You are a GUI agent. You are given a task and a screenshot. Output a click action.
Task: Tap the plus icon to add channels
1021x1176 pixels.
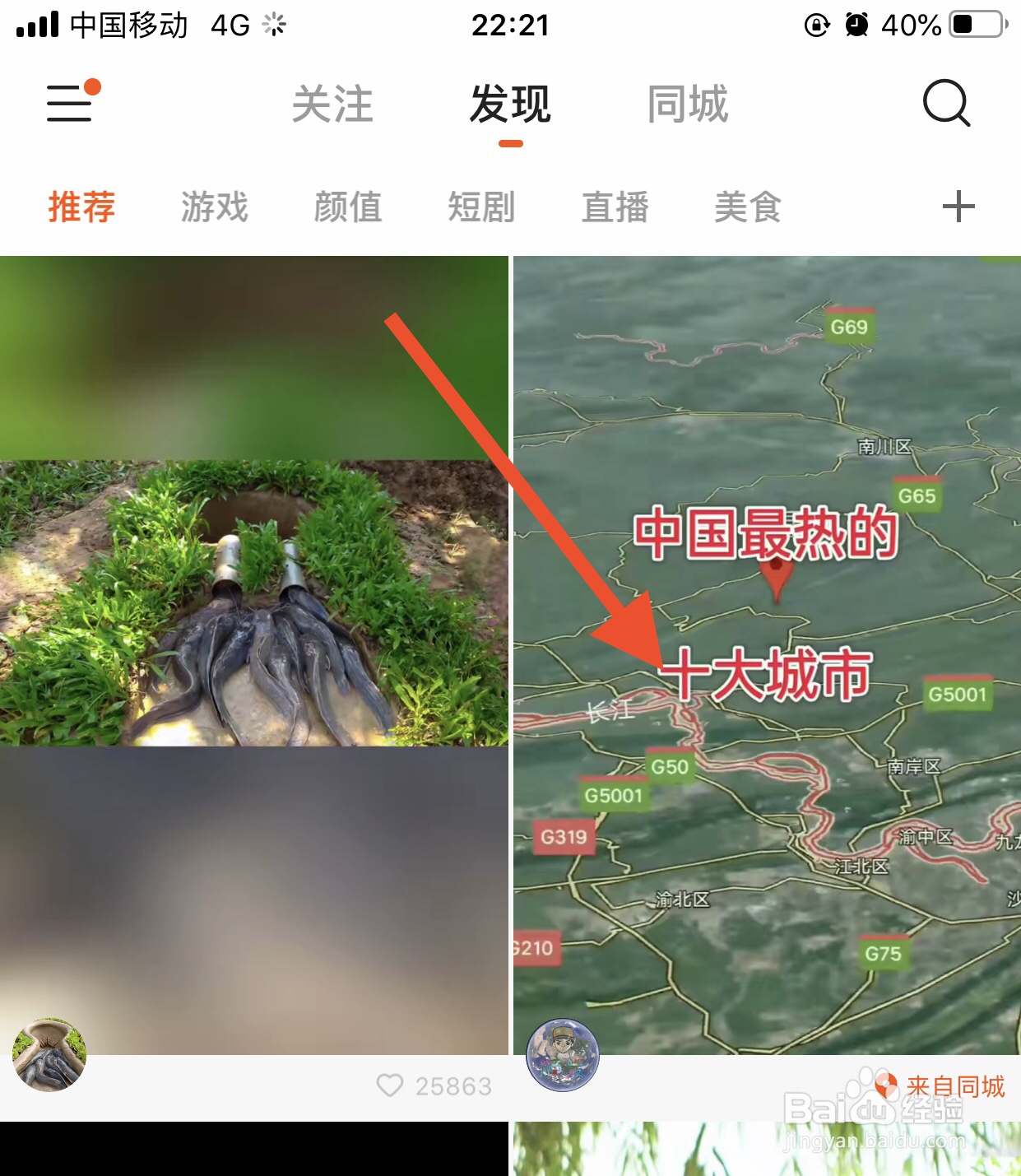point(958,207)
